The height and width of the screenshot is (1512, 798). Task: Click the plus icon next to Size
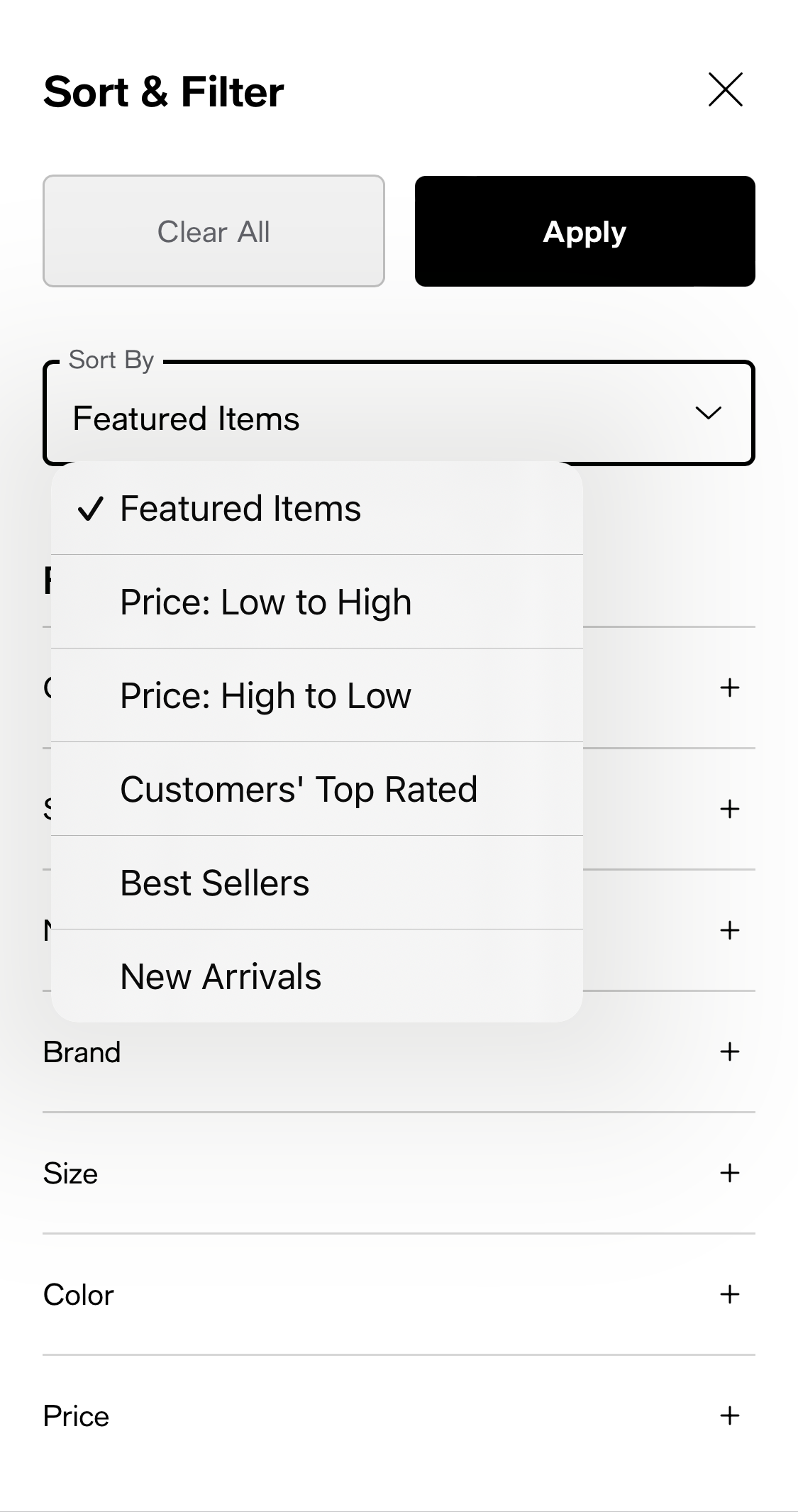729,1174
